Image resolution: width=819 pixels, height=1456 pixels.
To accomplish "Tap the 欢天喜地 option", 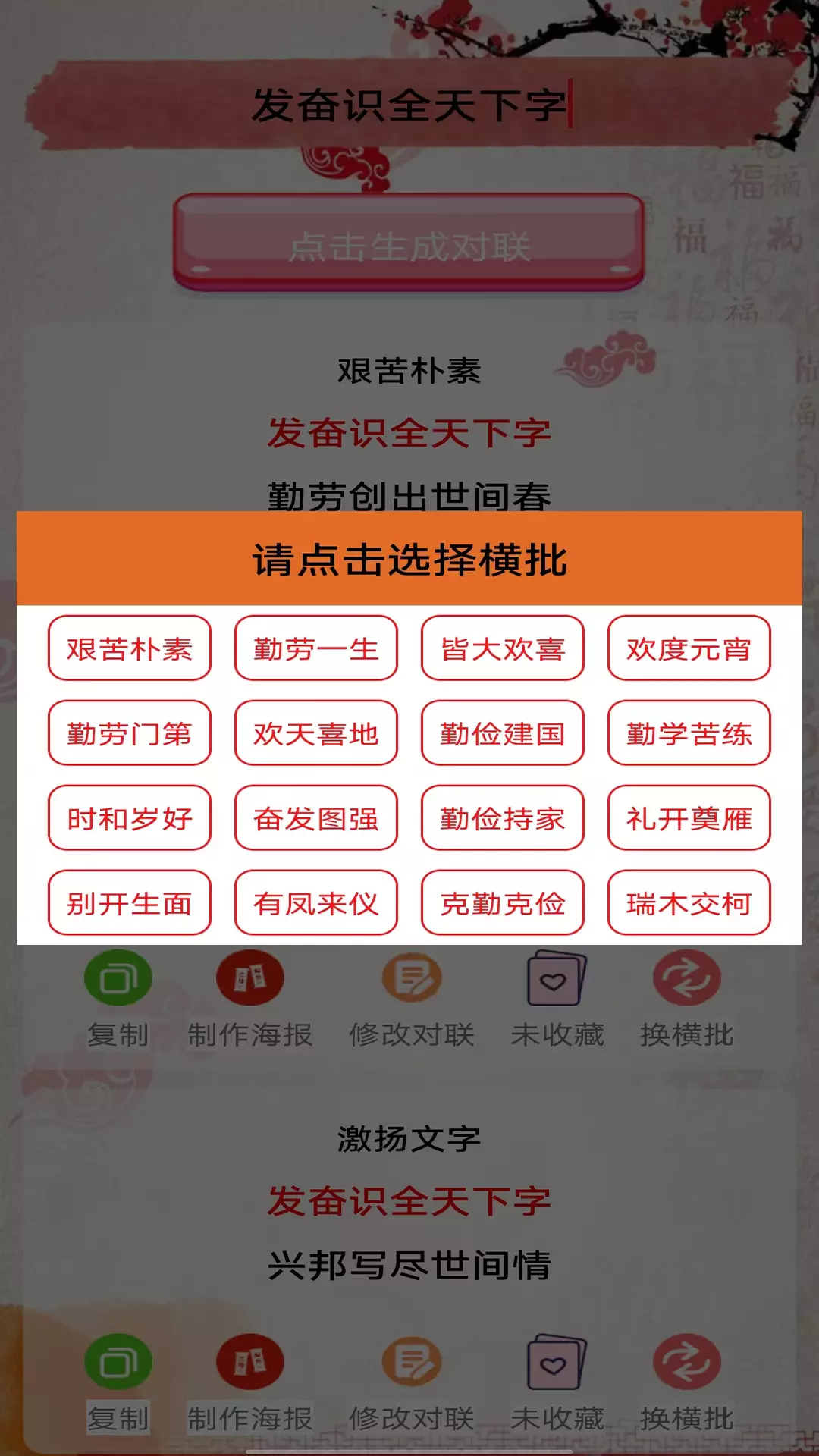I will pos(316,733).
